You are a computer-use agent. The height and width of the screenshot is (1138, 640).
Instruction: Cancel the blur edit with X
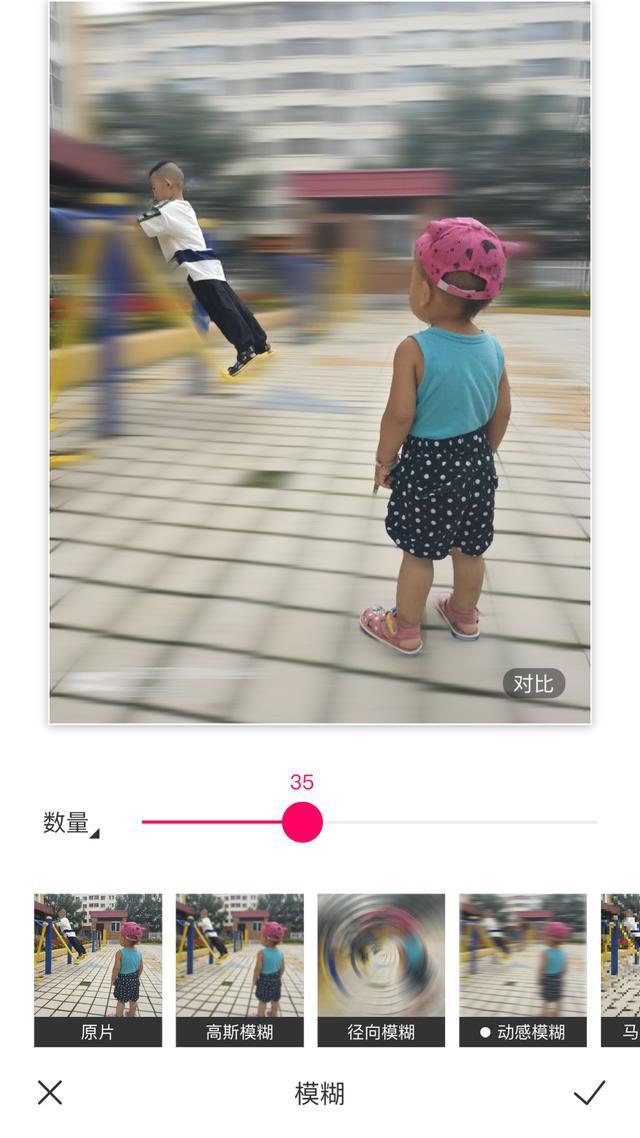50,1092
